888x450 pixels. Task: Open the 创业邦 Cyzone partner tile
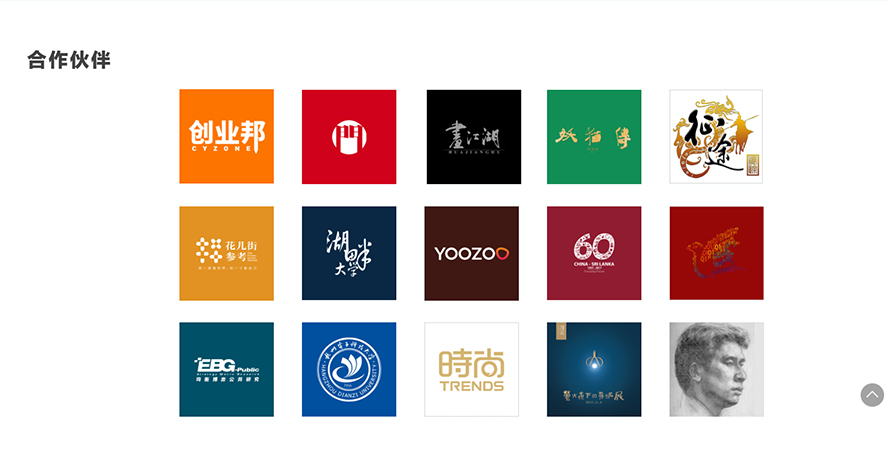(x=226, y=136)
